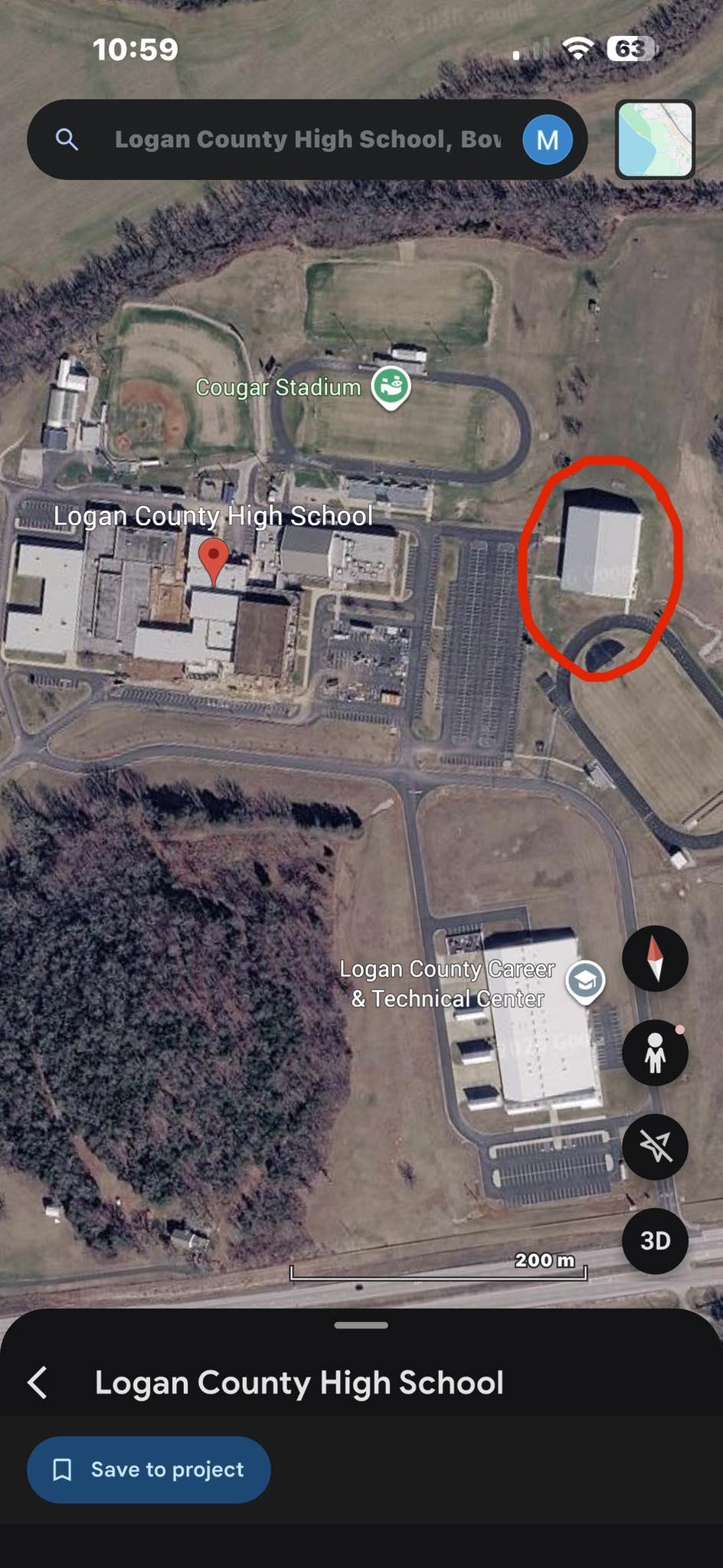
Task: Tap the compass to reset north
Action: coord(655,959)
